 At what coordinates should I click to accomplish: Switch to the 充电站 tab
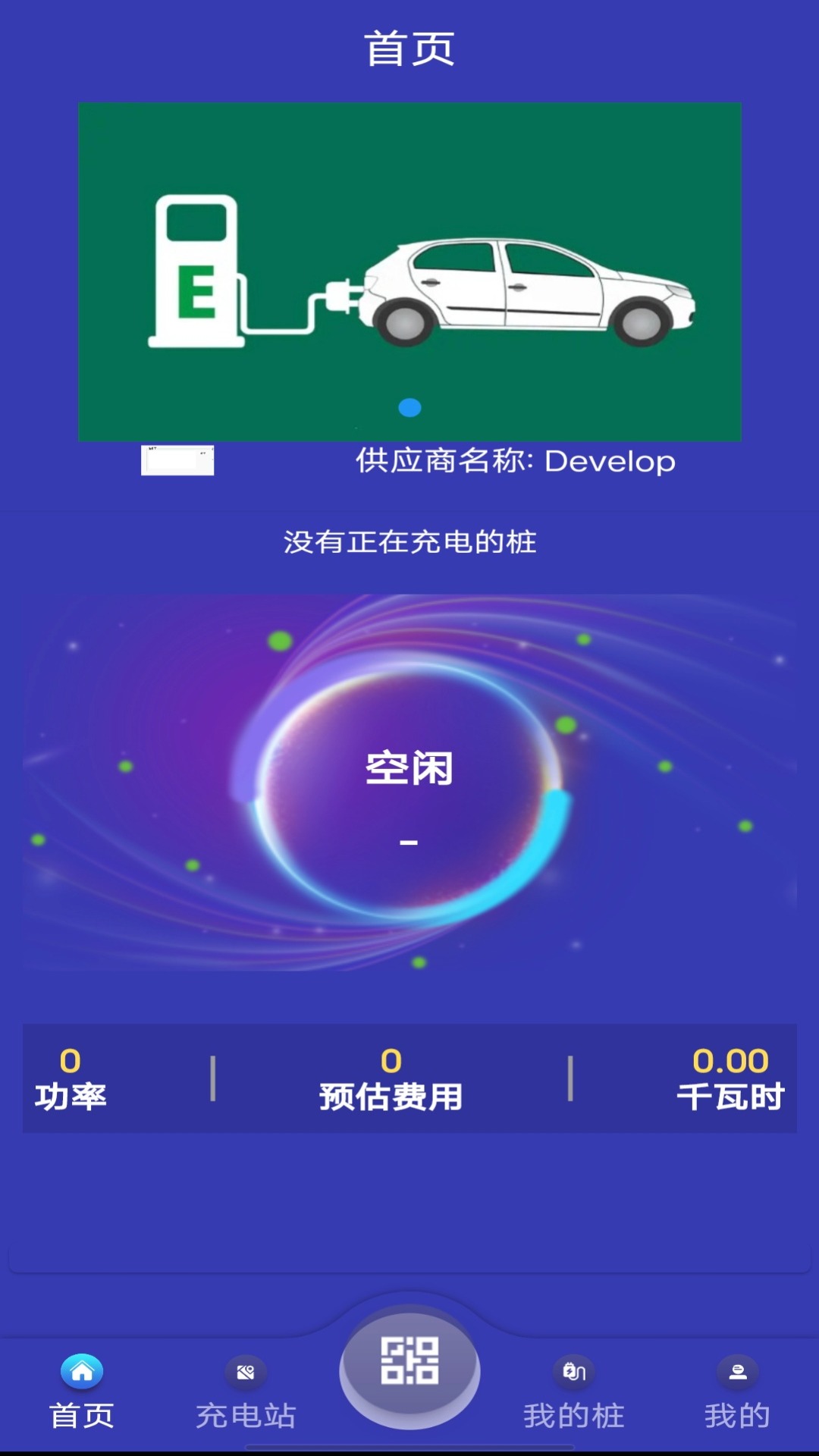(x=245, y=1393)
